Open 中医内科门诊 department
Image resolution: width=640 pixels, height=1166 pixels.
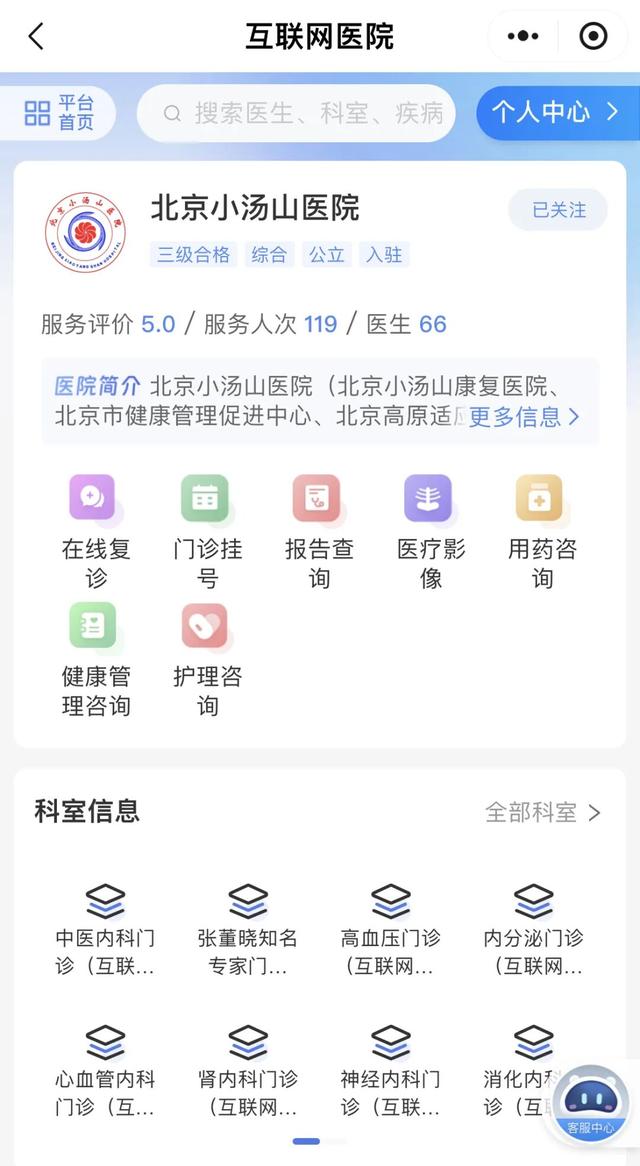point(105,929)
